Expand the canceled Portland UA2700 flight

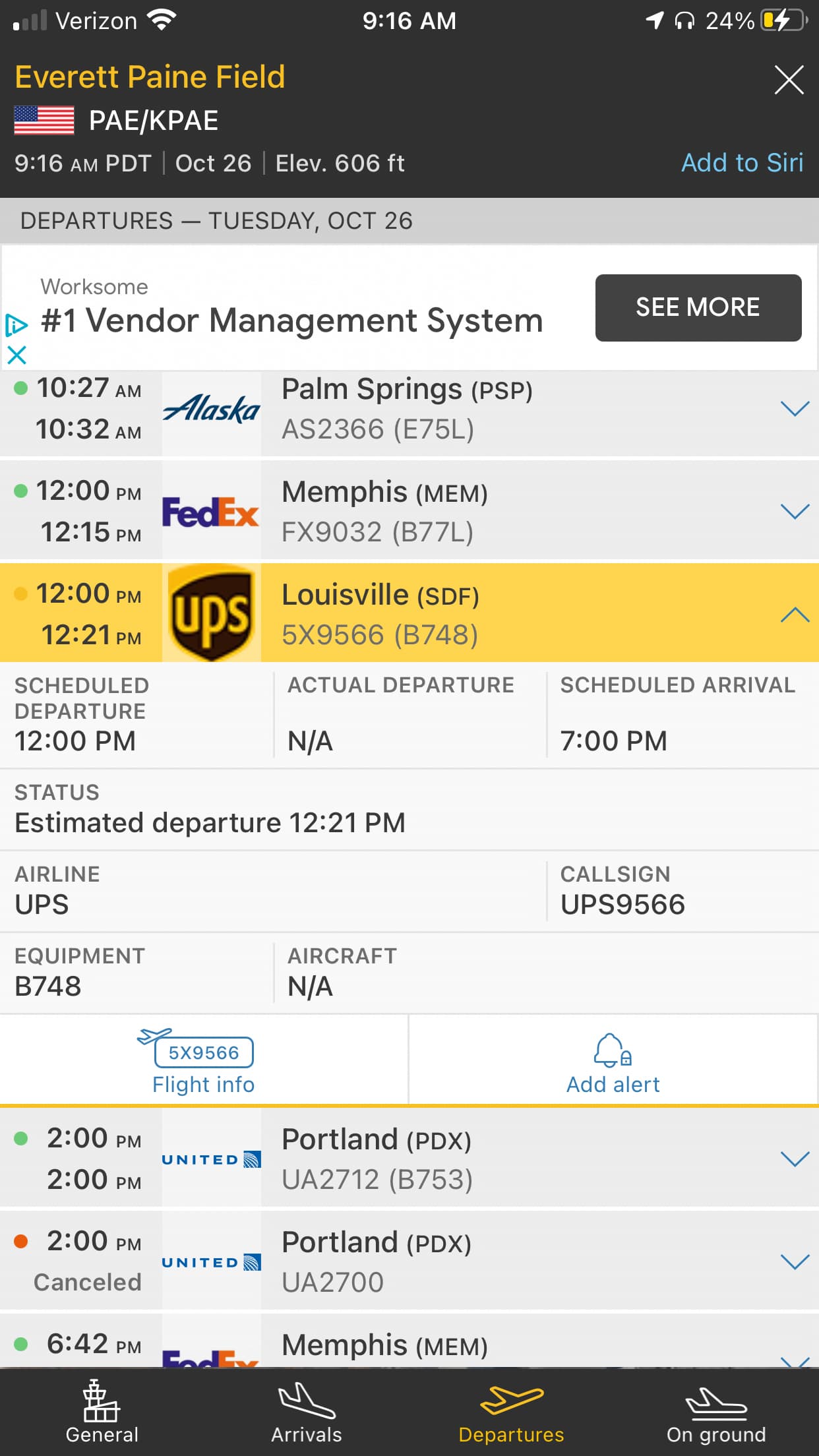[794, 1262]
